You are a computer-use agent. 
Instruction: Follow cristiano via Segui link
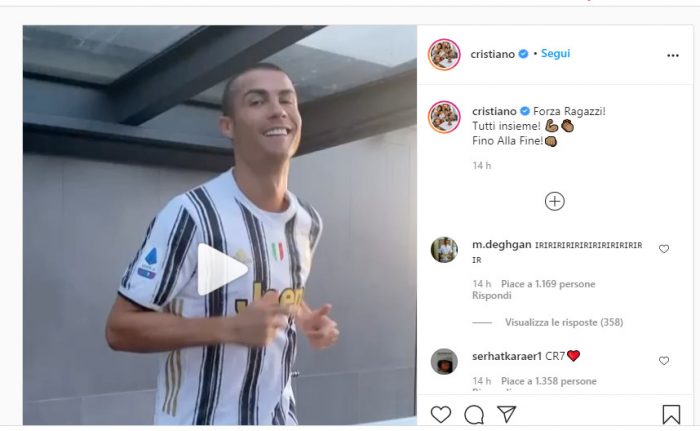pyautogui.click(x=555, y=54)
